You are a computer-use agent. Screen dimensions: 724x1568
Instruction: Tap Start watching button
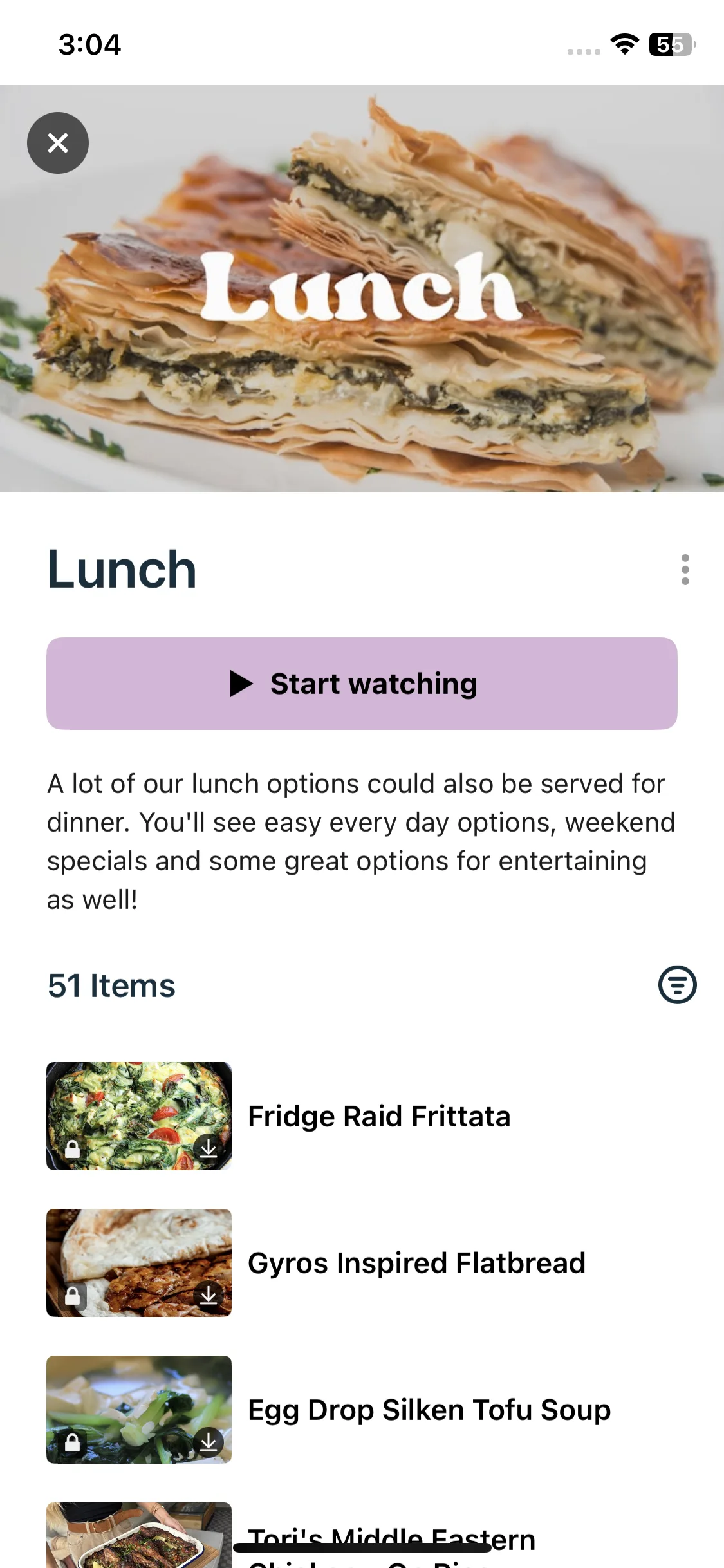[x=362, y=684]
